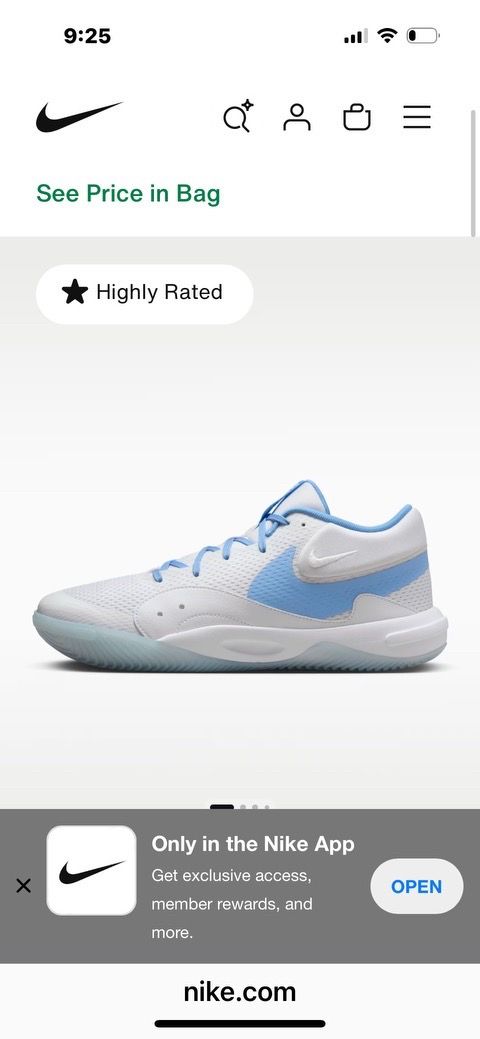Open the hamburger menu
This screenshot has height=1039, width=480.
point(417,117)
